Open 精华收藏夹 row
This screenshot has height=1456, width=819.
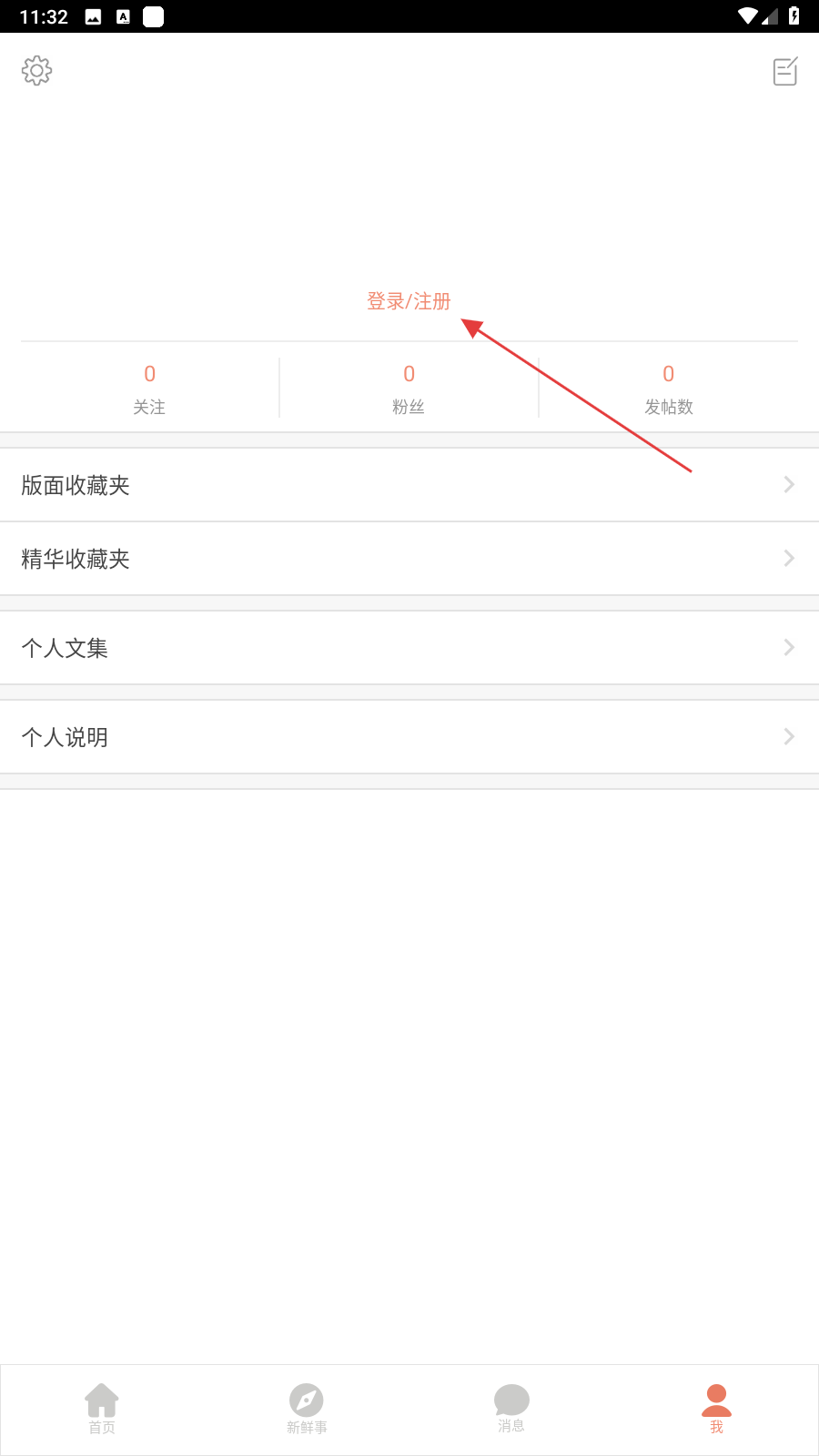click(409, 559)
